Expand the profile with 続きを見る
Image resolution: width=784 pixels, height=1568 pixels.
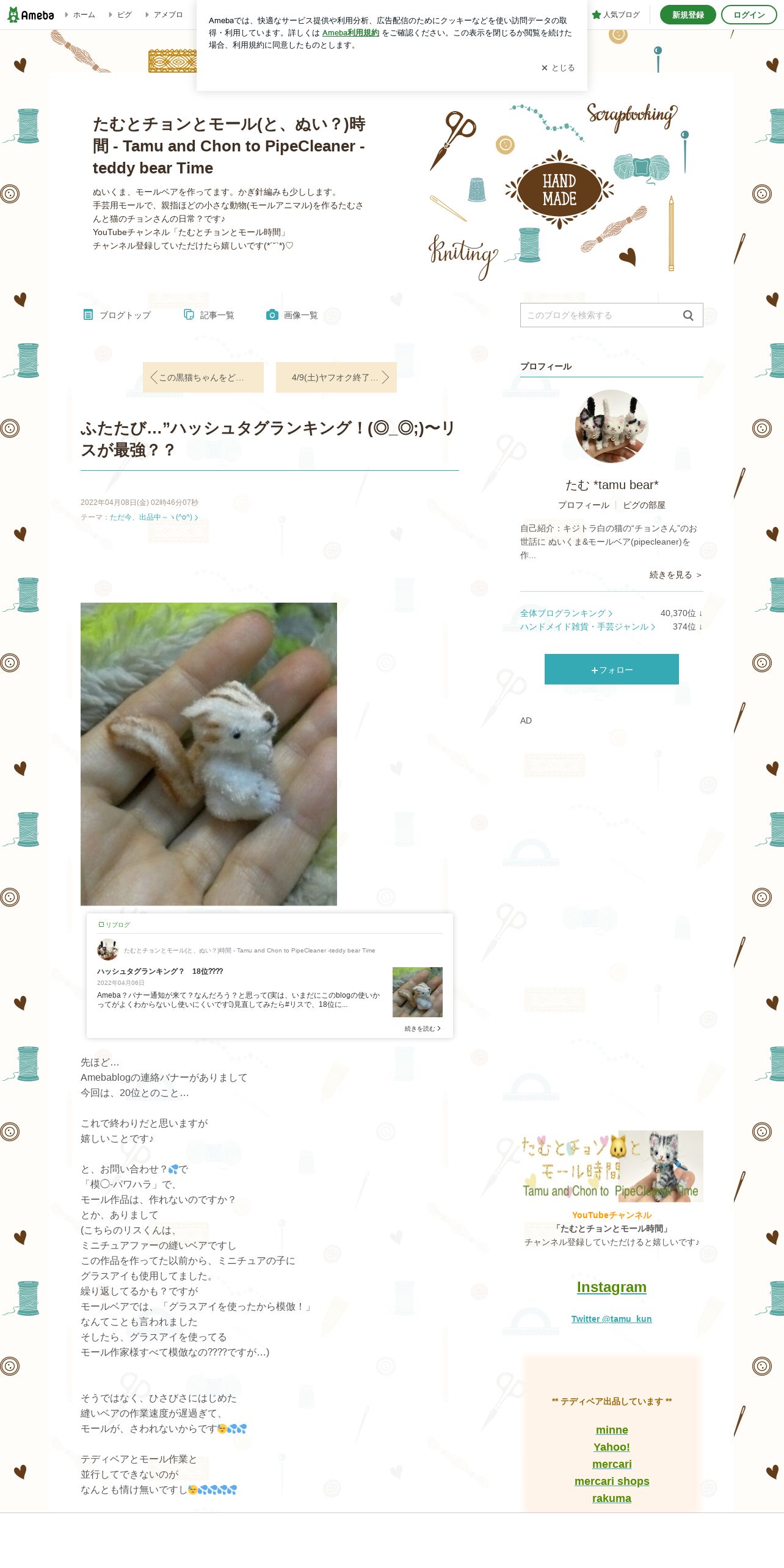676,575
